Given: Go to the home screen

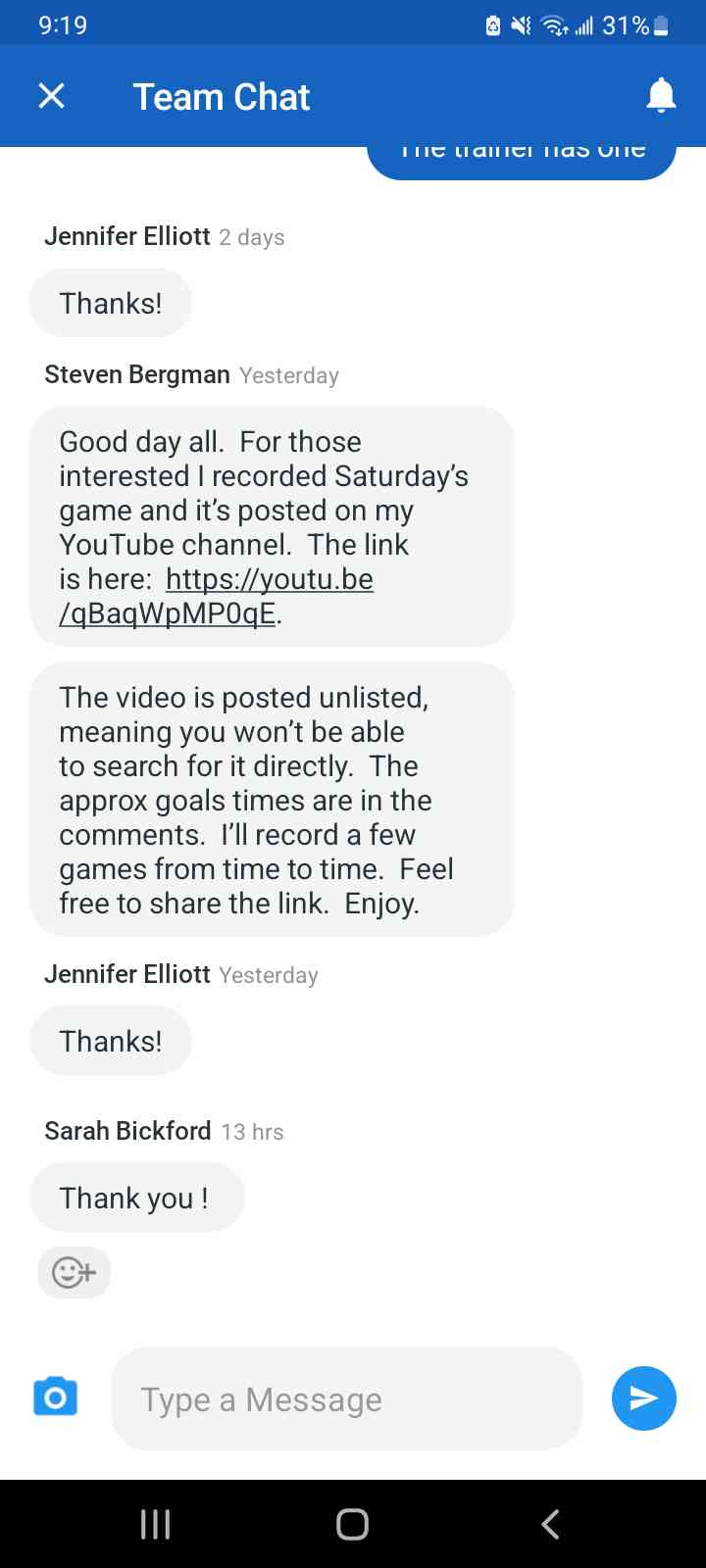Looking at the screenshot, I should point(352,1524).
